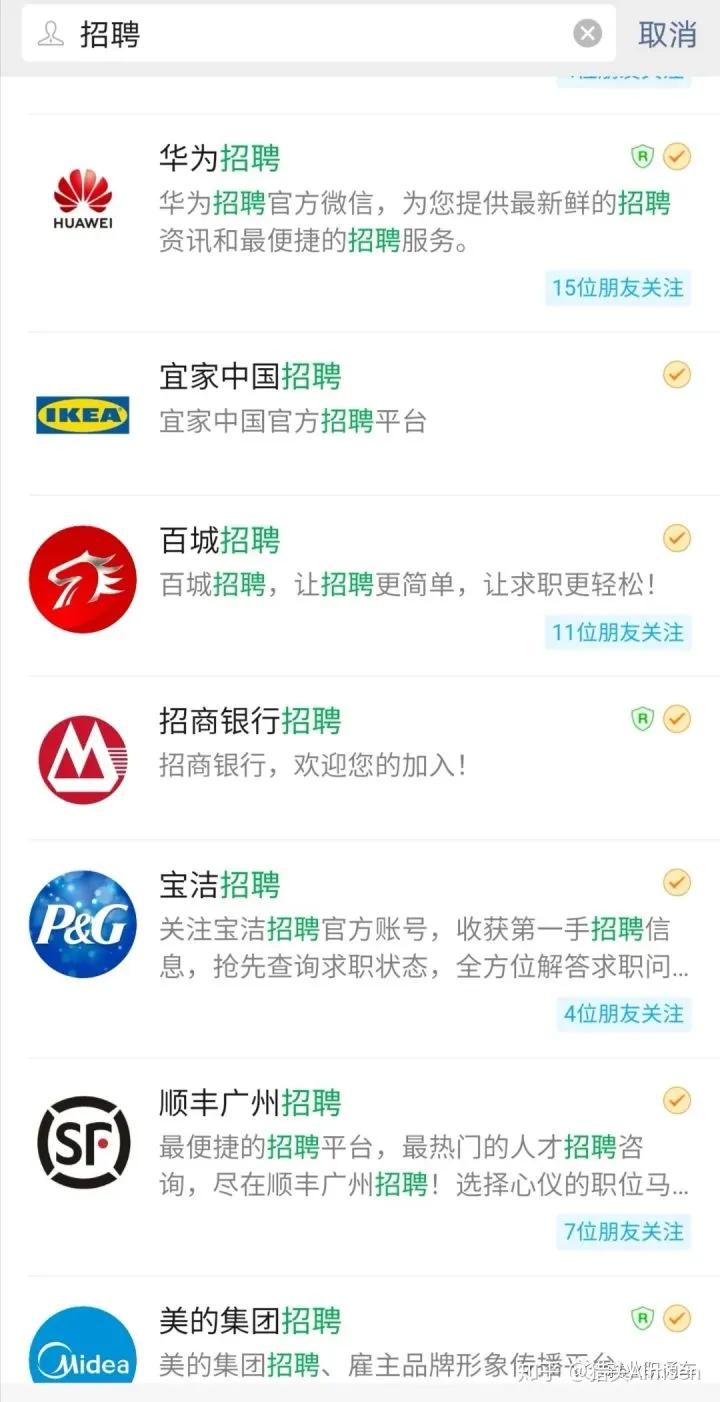Click the SF Express logo icon
This screenshot has width=720, height=1402.
[83, 1143]
